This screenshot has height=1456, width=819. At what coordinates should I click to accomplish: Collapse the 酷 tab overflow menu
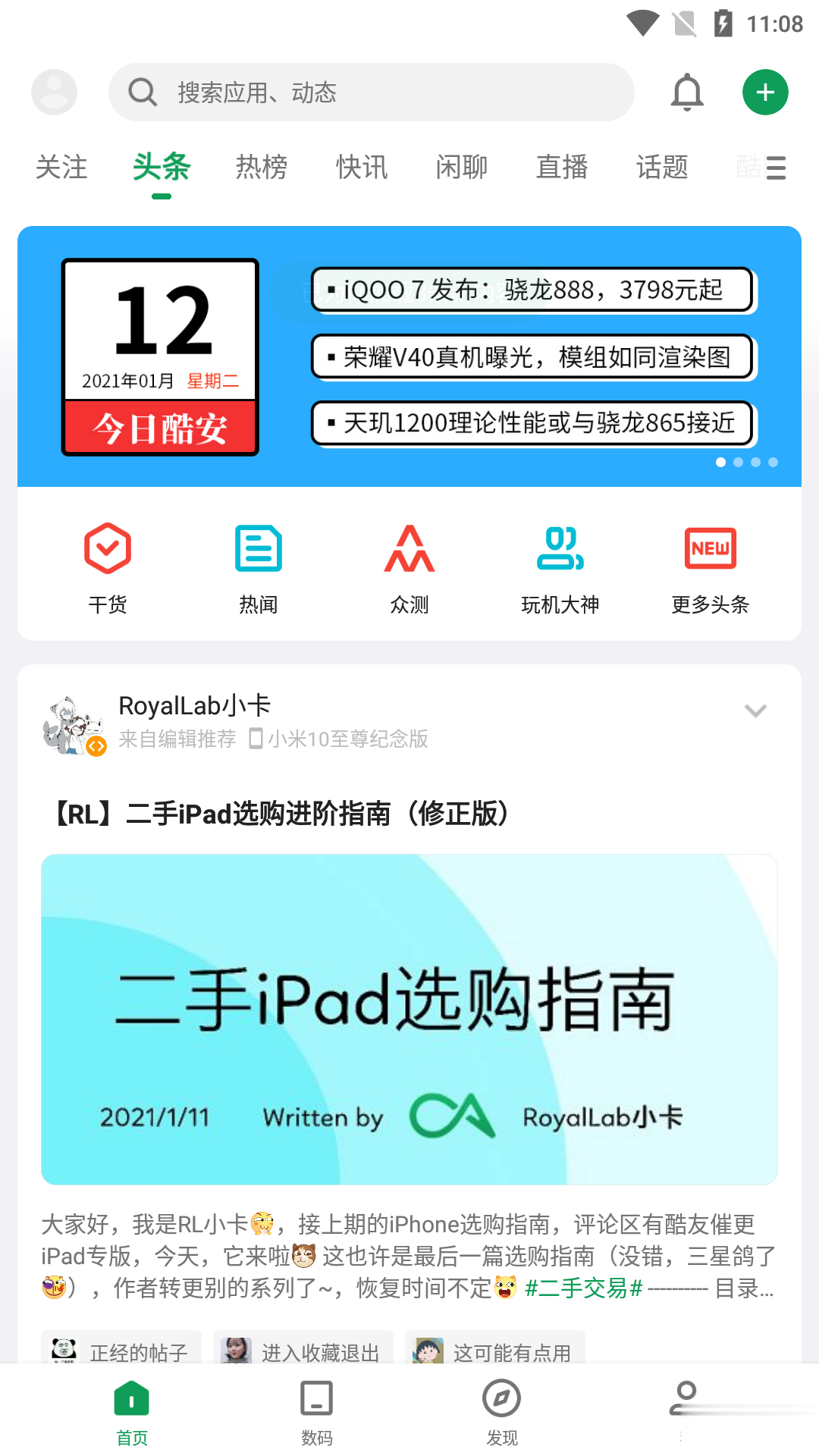[x=774, y=168]
